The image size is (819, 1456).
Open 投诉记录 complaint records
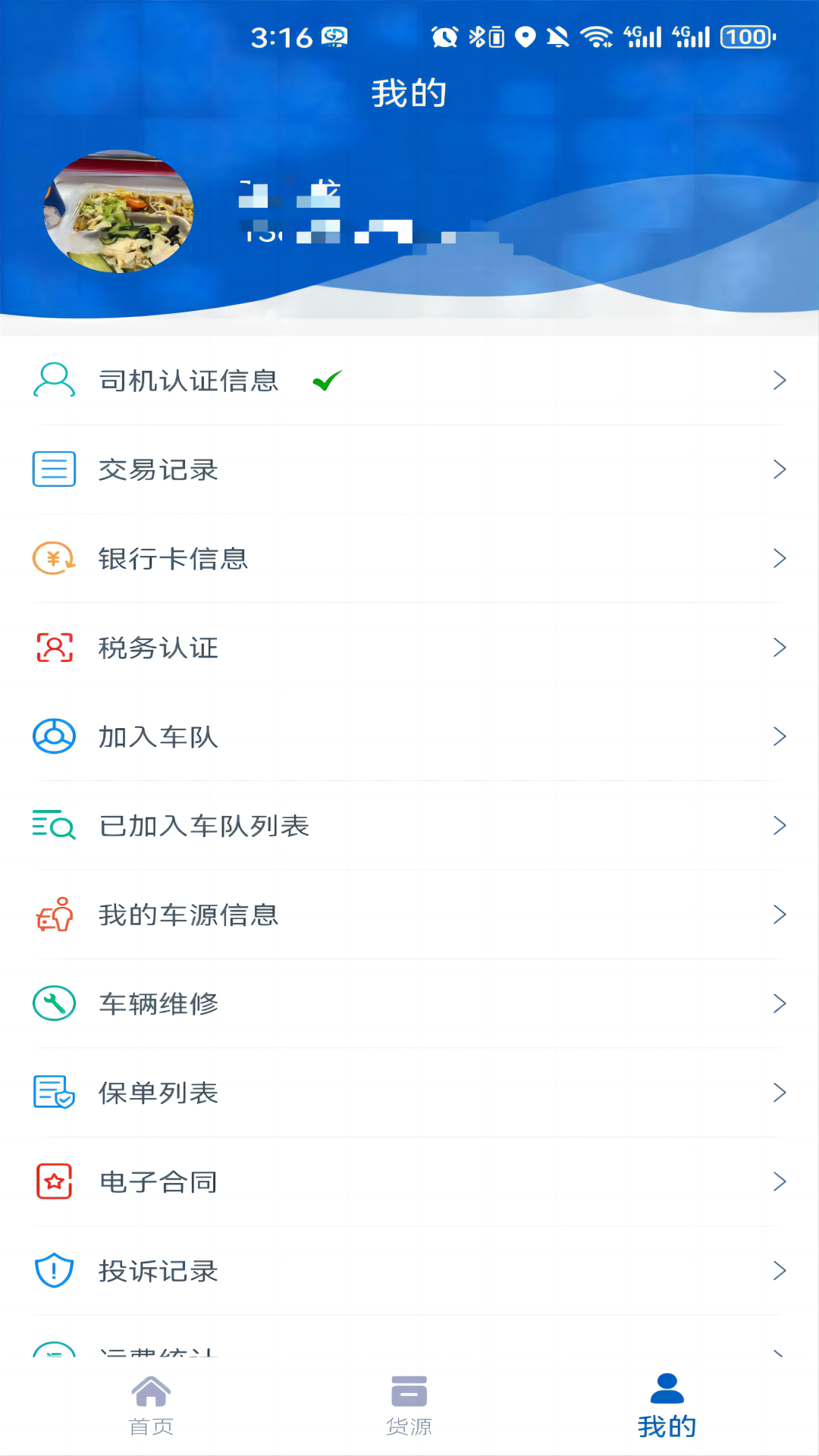point(409,1271)
